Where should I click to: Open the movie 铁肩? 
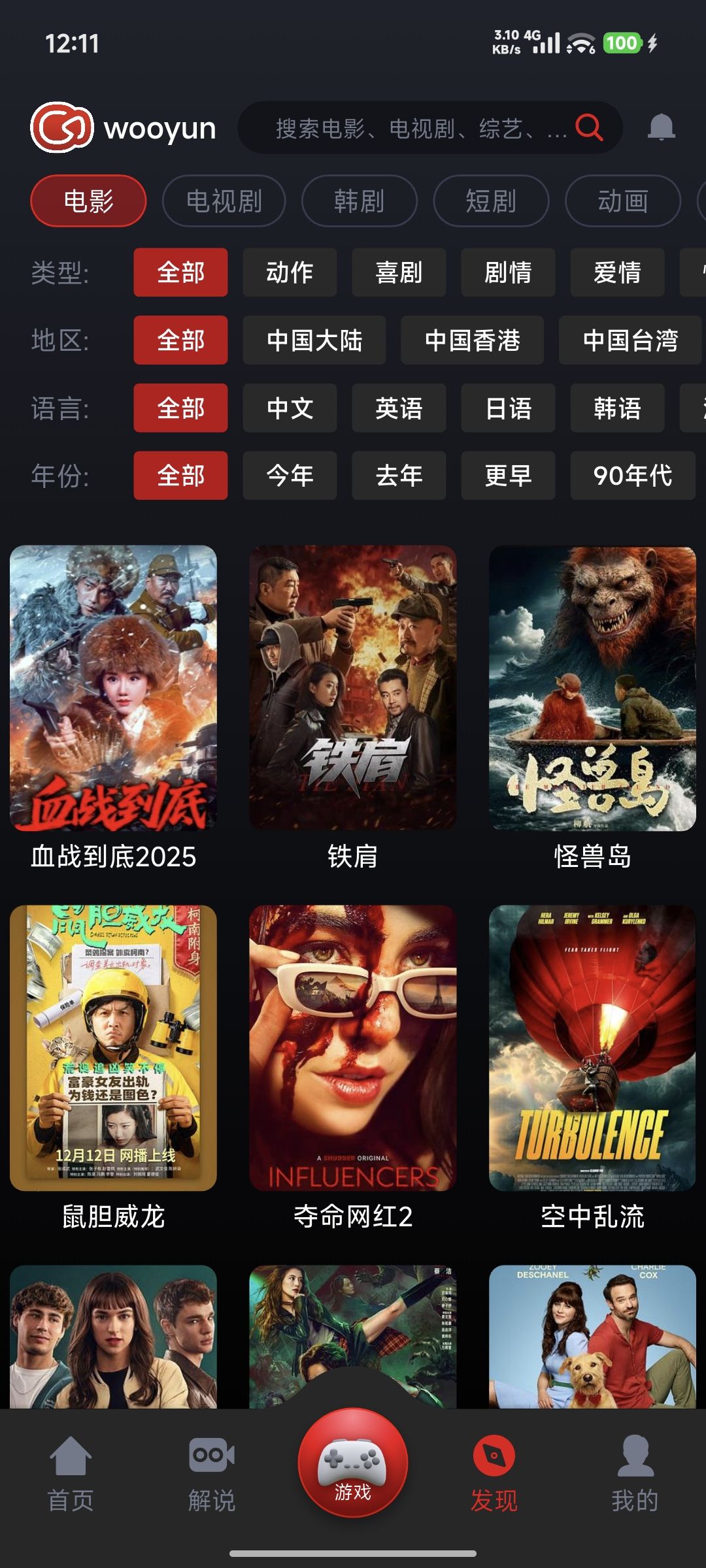[x=353, y=689]
